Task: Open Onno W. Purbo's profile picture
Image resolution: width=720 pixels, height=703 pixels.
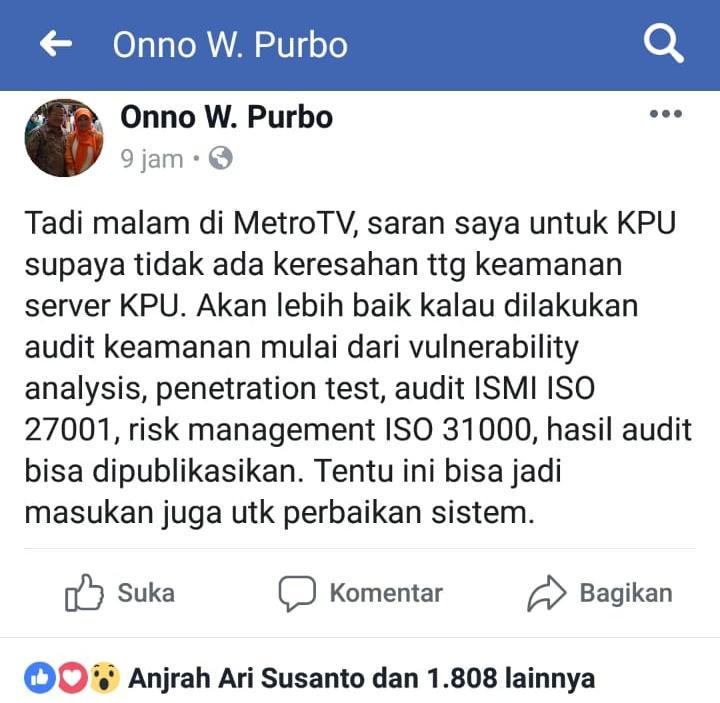Action: [x=64, y=138]
